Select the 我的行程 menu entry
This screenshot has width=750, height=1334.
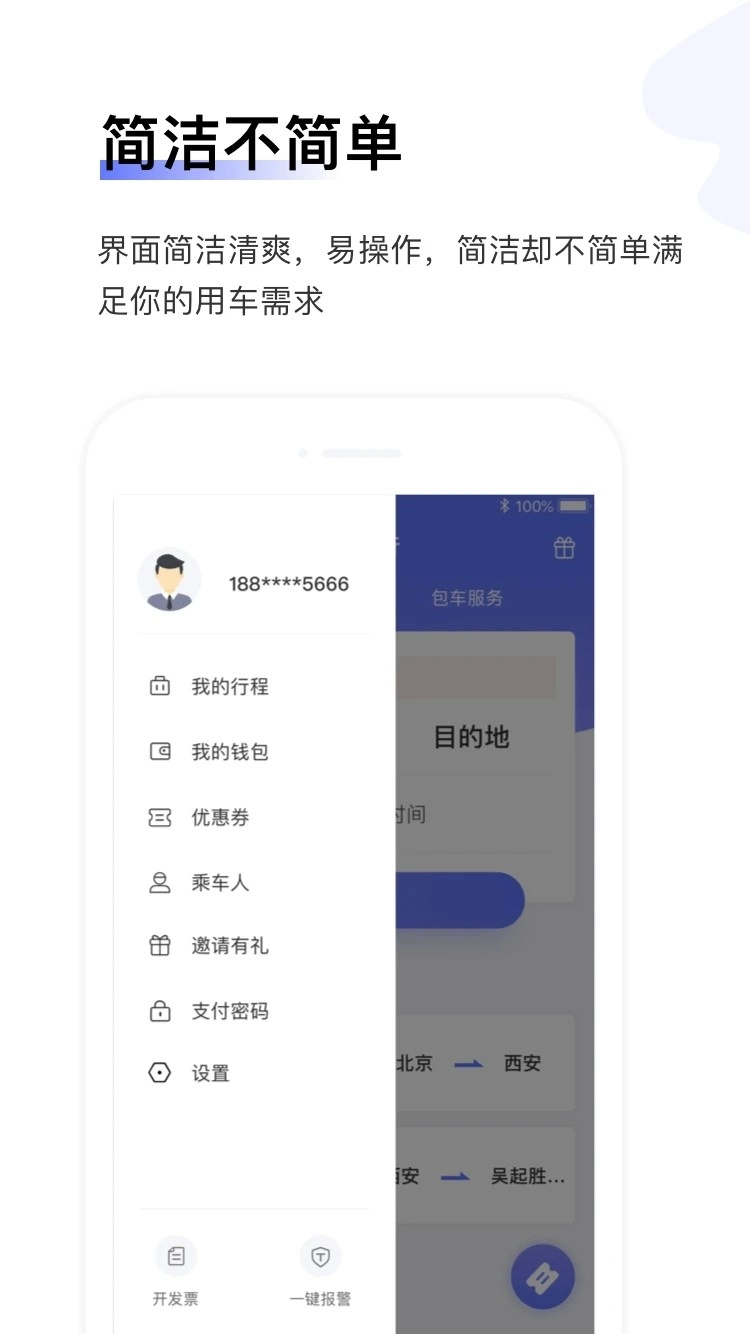[228, 686]
